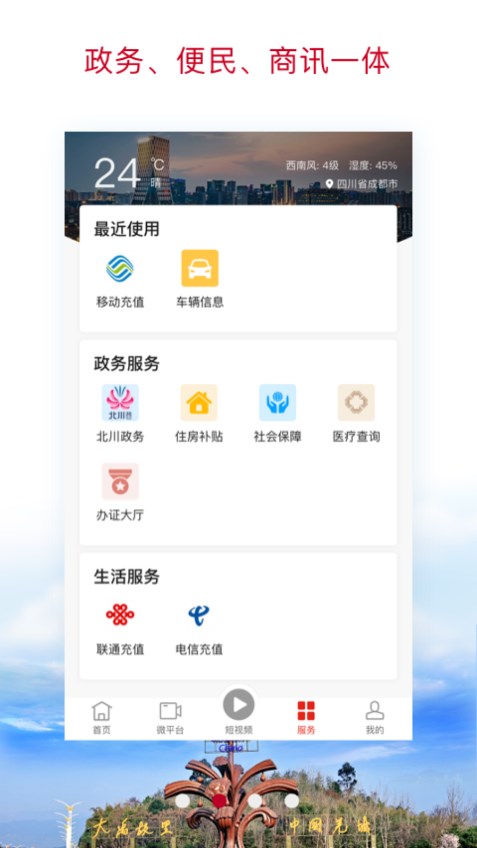The image size is (477, 848).
Task: Select the third page indicator dot
Action: pyautogui.click(x=255, y=801)
